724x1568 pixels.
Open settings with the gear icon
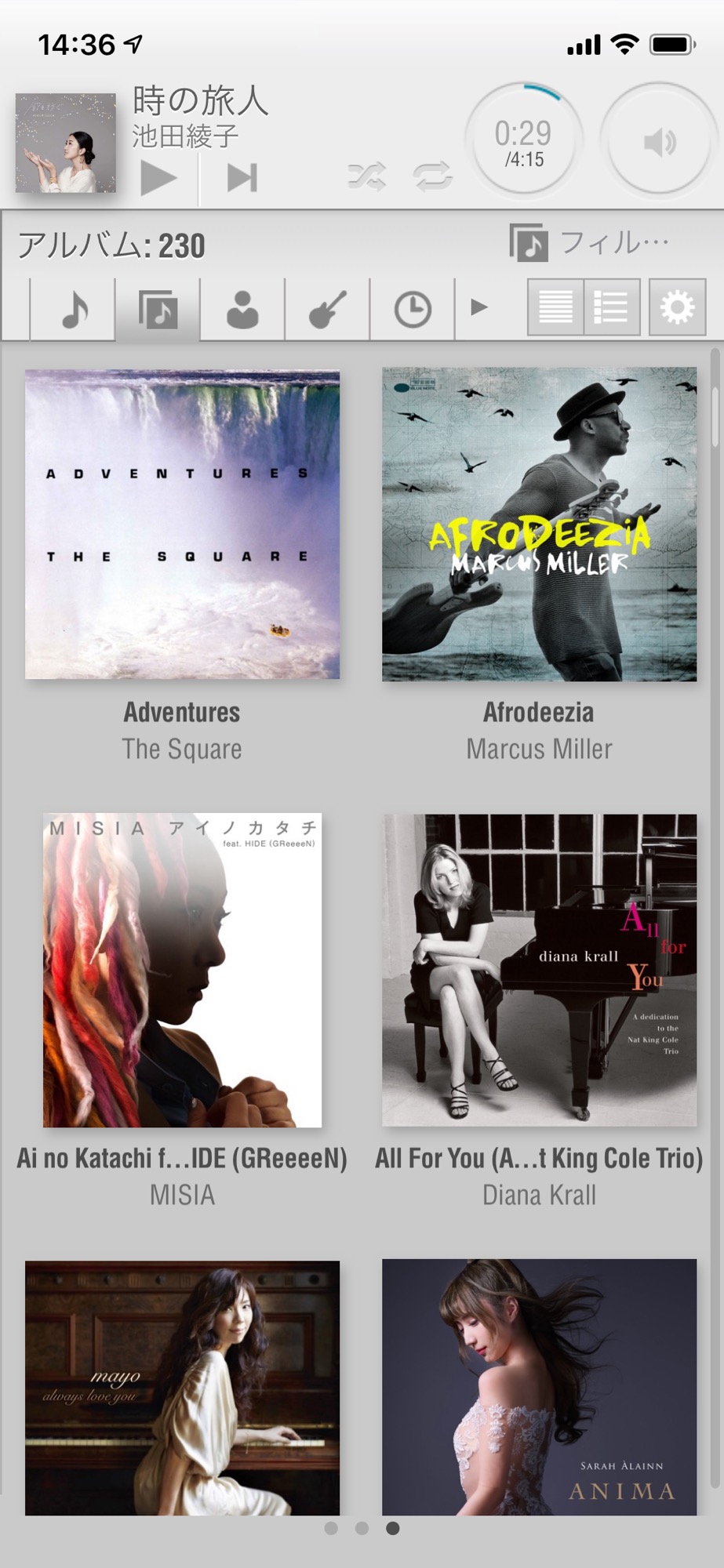[677, 307]
